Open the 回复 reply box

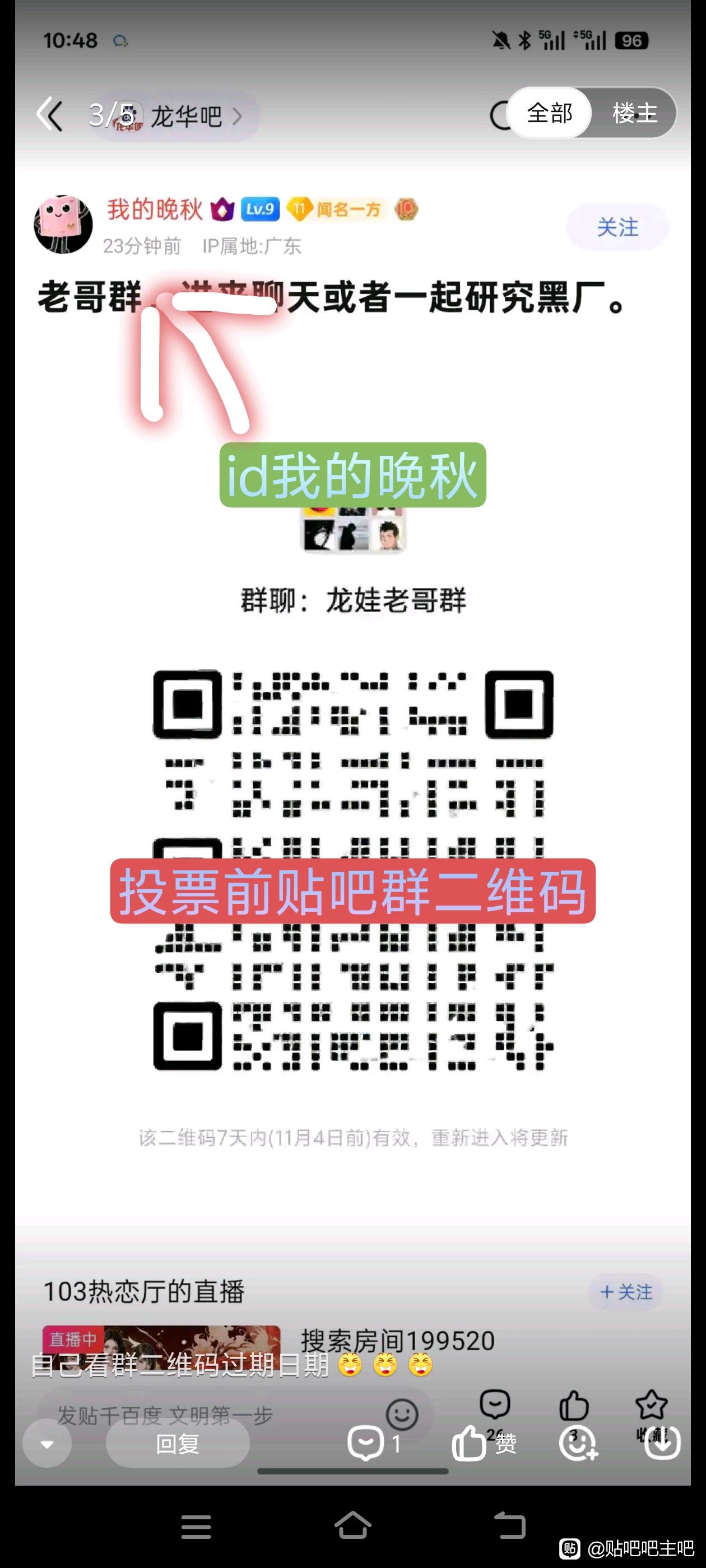177,1443
